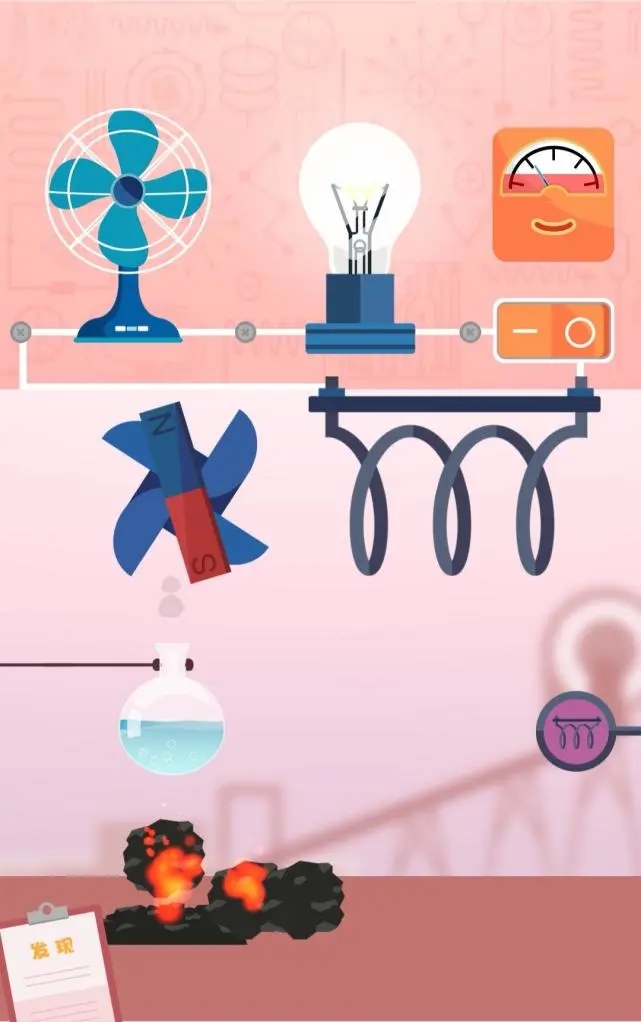The width and height of the screenshot is (641, 1022).
Task: Select the purple coil component button
Action: (575, 731)
